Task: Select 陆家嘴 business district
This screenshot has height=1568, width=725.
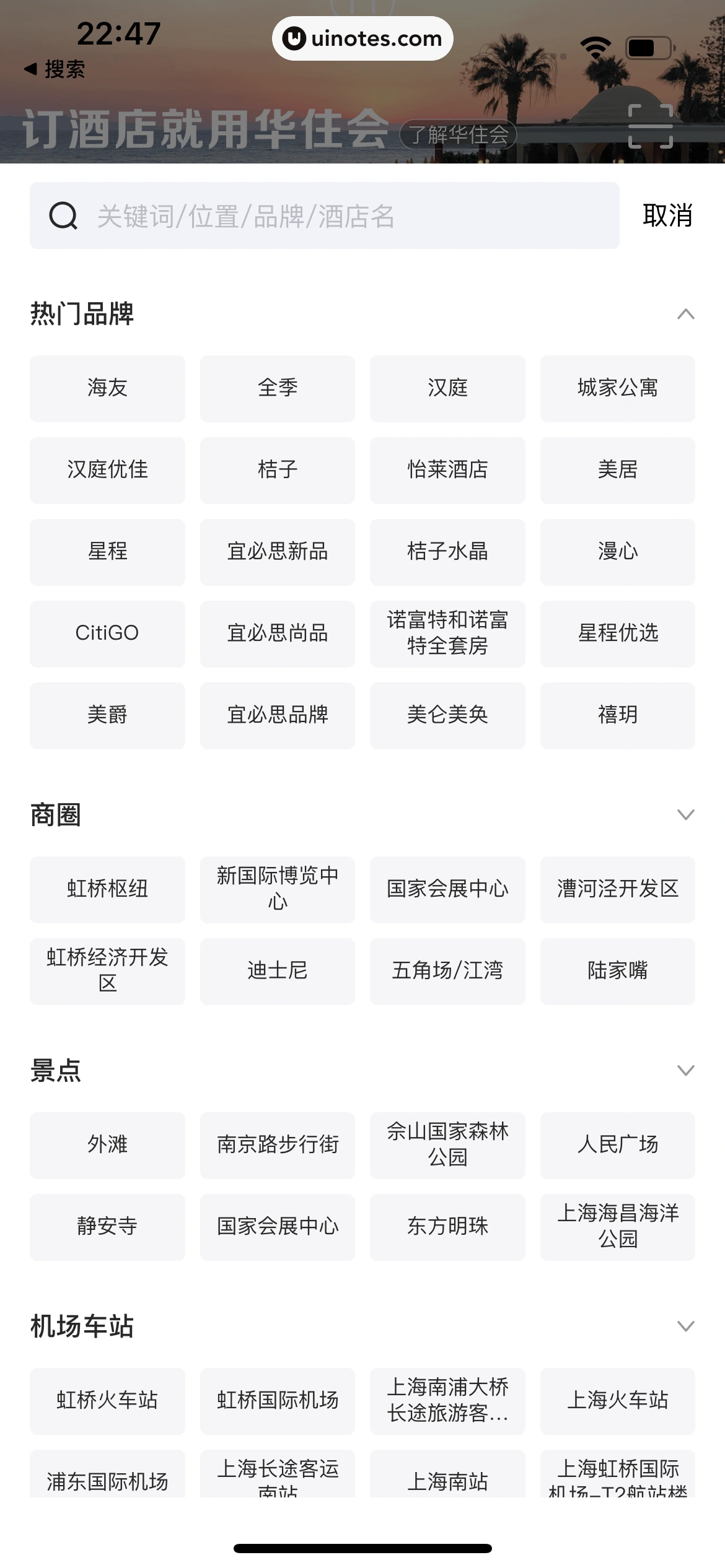Action: click(617, 971)
